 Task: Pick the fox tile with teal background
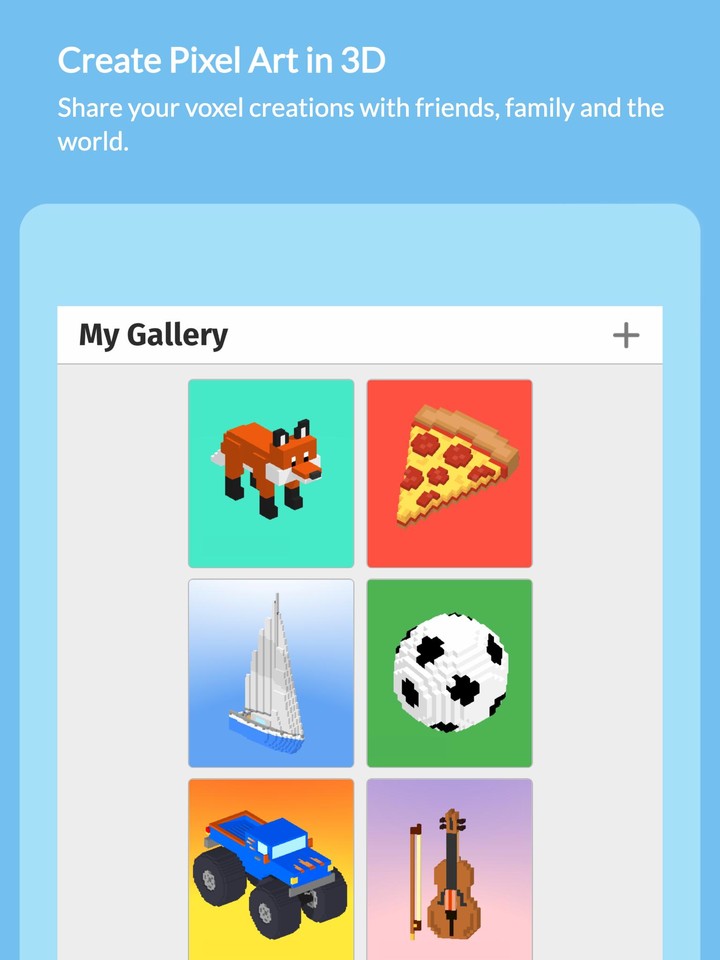(271, 471)
